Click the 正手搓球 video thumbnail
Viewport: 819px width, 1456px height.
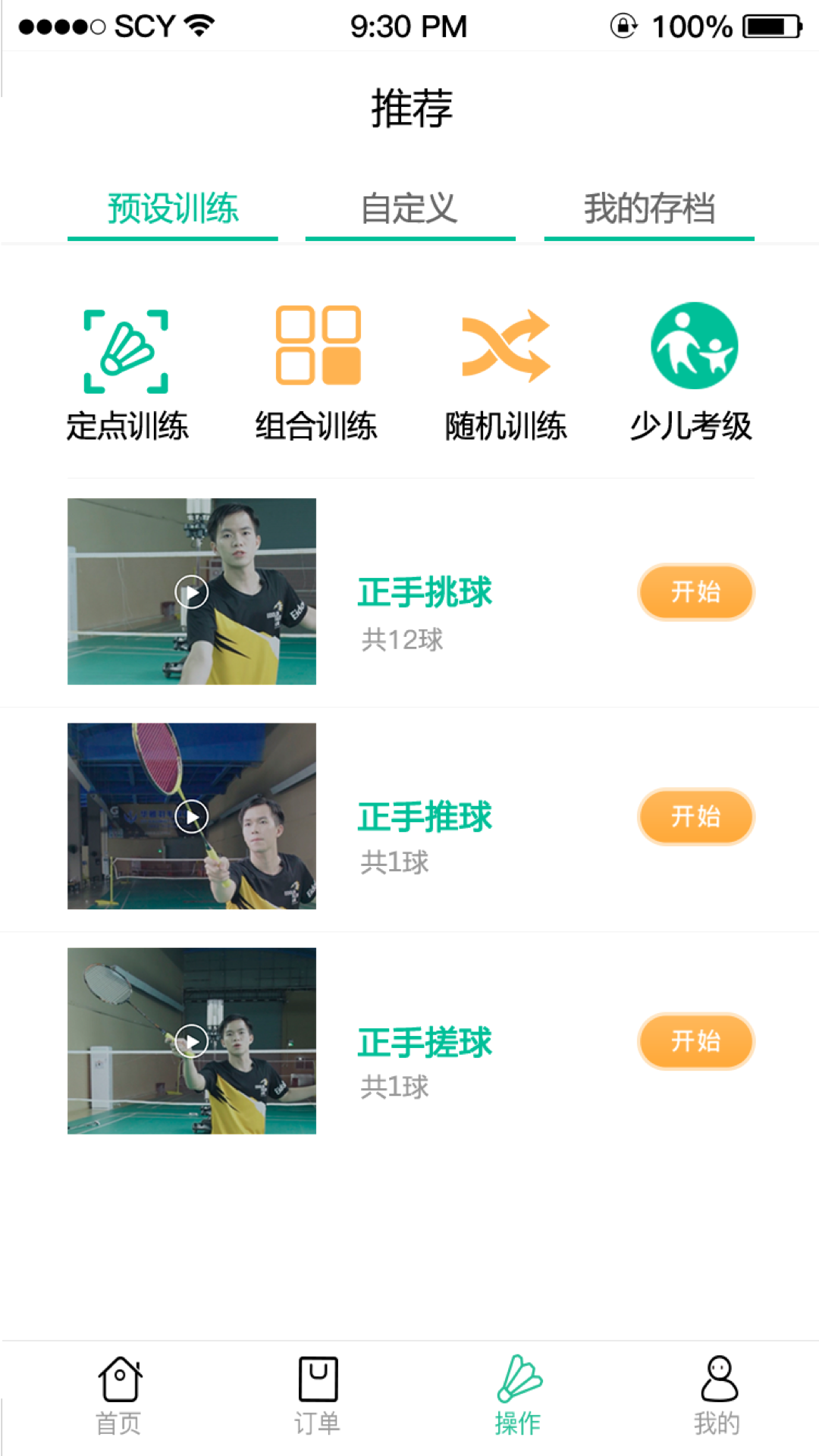pos(192,1040)
